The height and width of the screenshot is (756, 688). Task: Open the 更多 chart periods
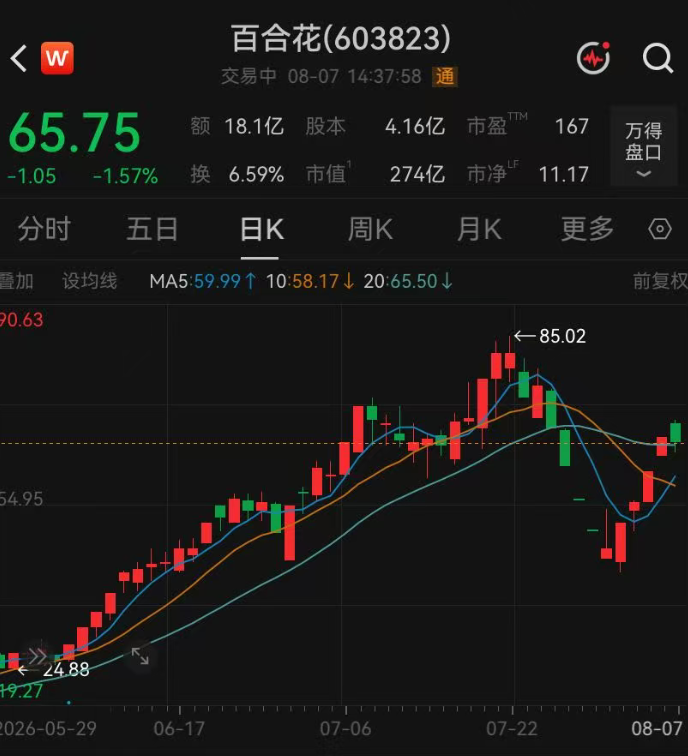(587, 229)
